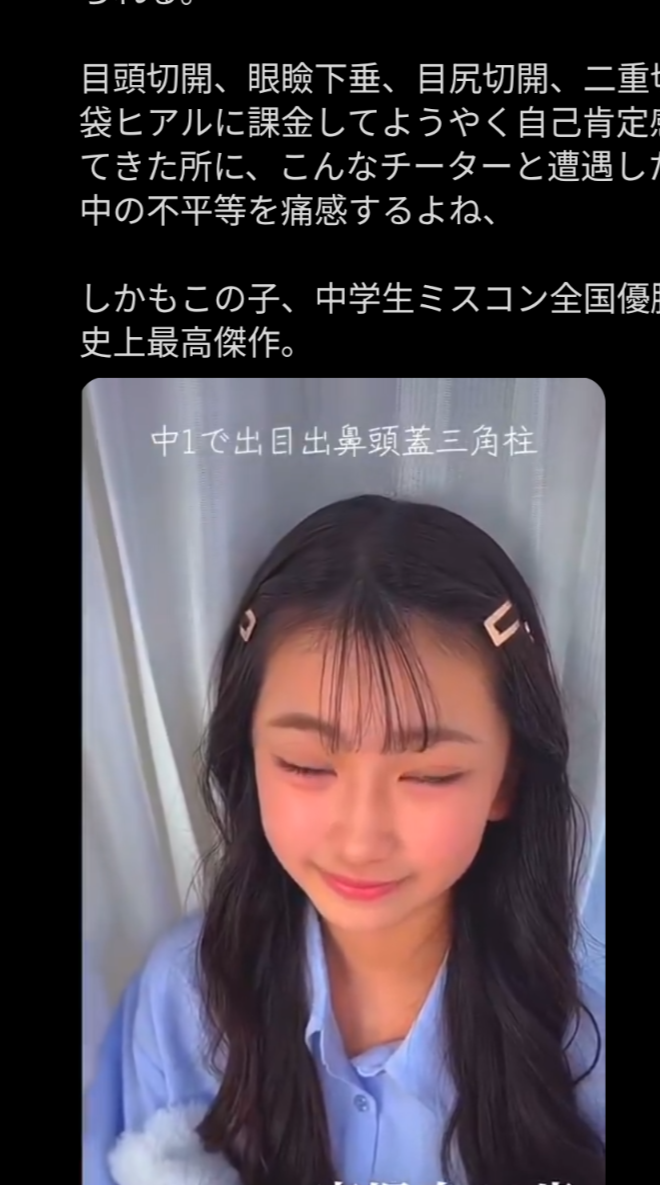The image size is (660, 1185).
Task: Open the attached media of the girl in the post
Action: (343, 780)
